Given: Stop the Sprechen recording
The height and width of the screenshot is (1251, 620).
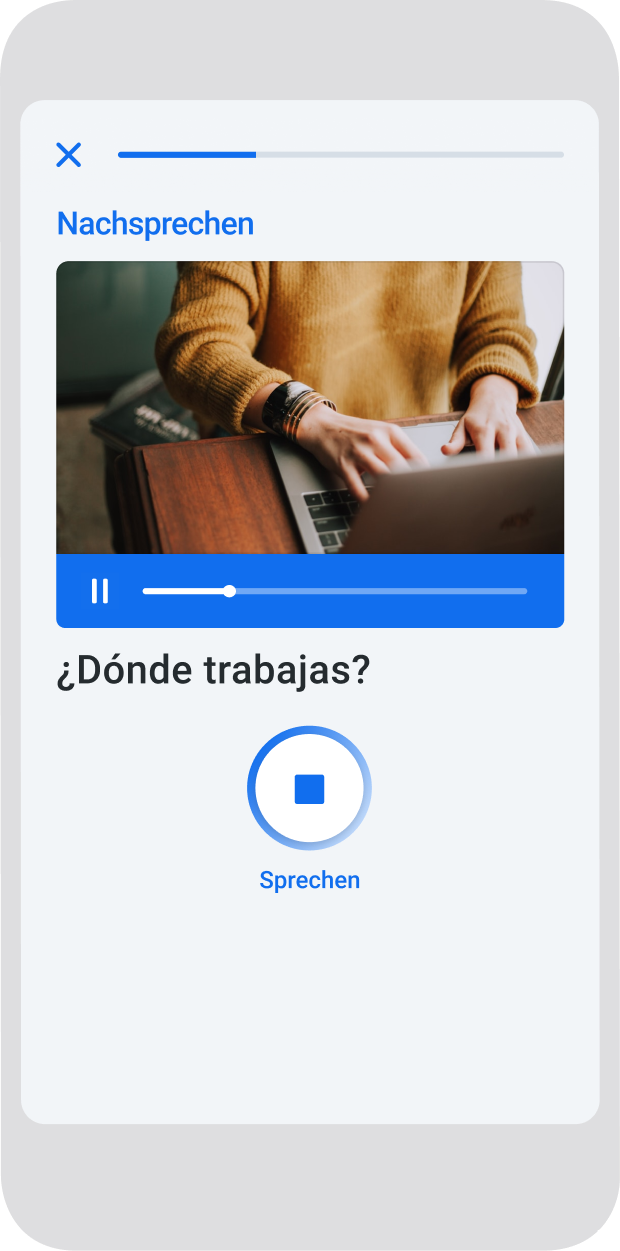Looking at the screenshot, I should pos(309,789).
